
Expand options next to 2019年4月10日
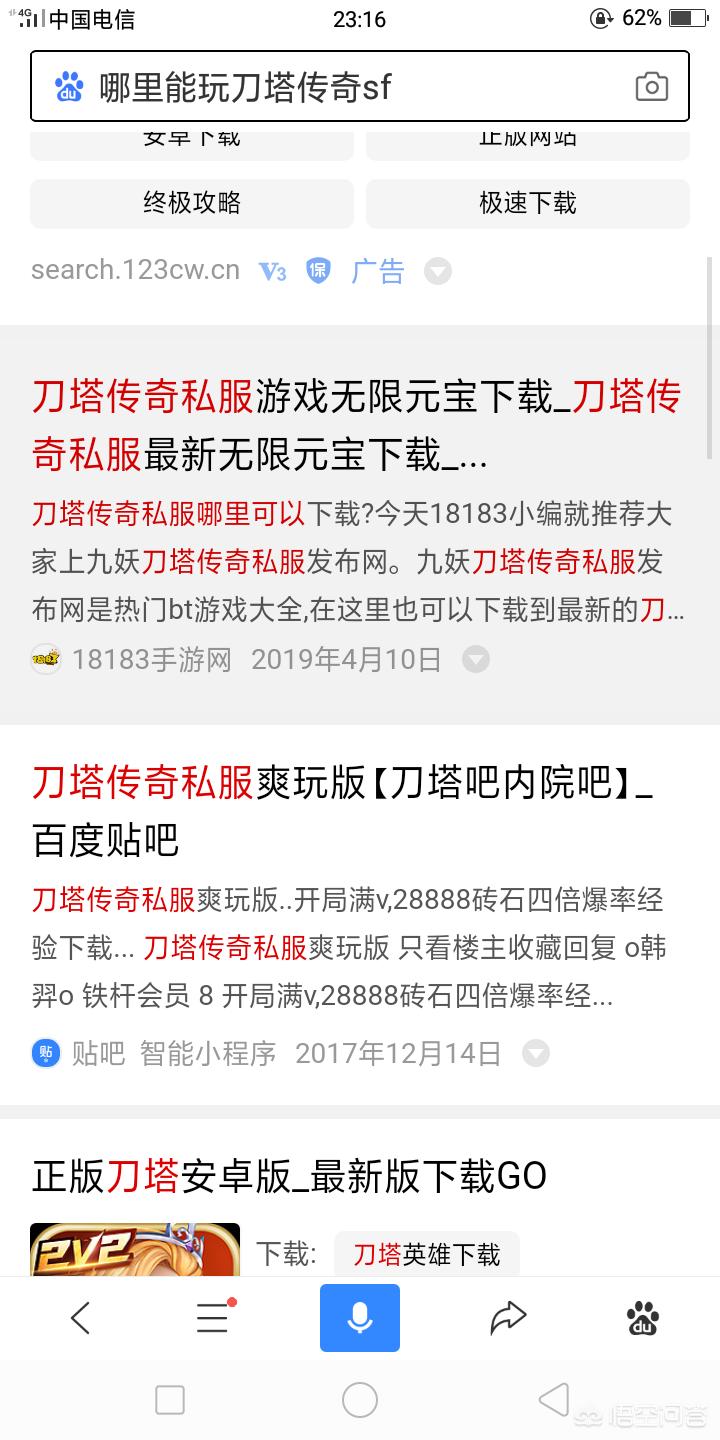pos(476,660)
